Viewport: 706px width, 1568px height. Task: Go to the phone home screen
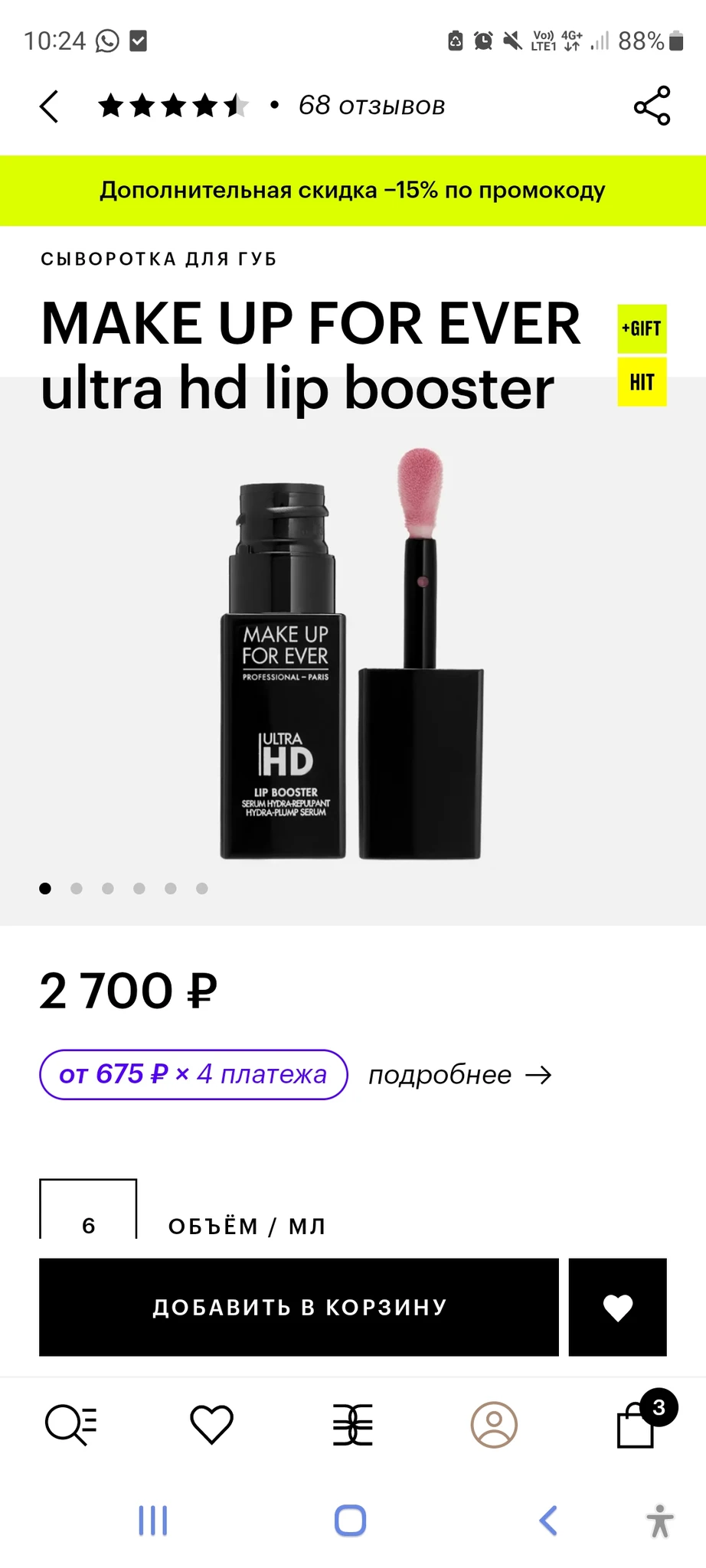click(351, 1521)
